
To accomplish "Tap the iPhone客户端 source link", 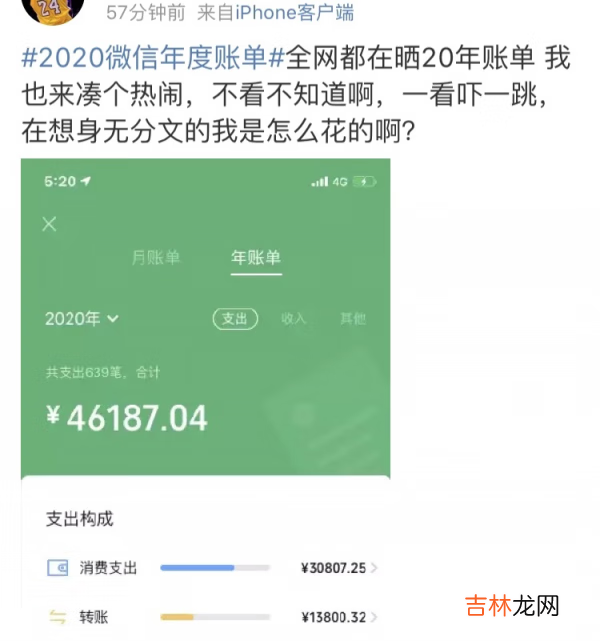I will 293,12.
